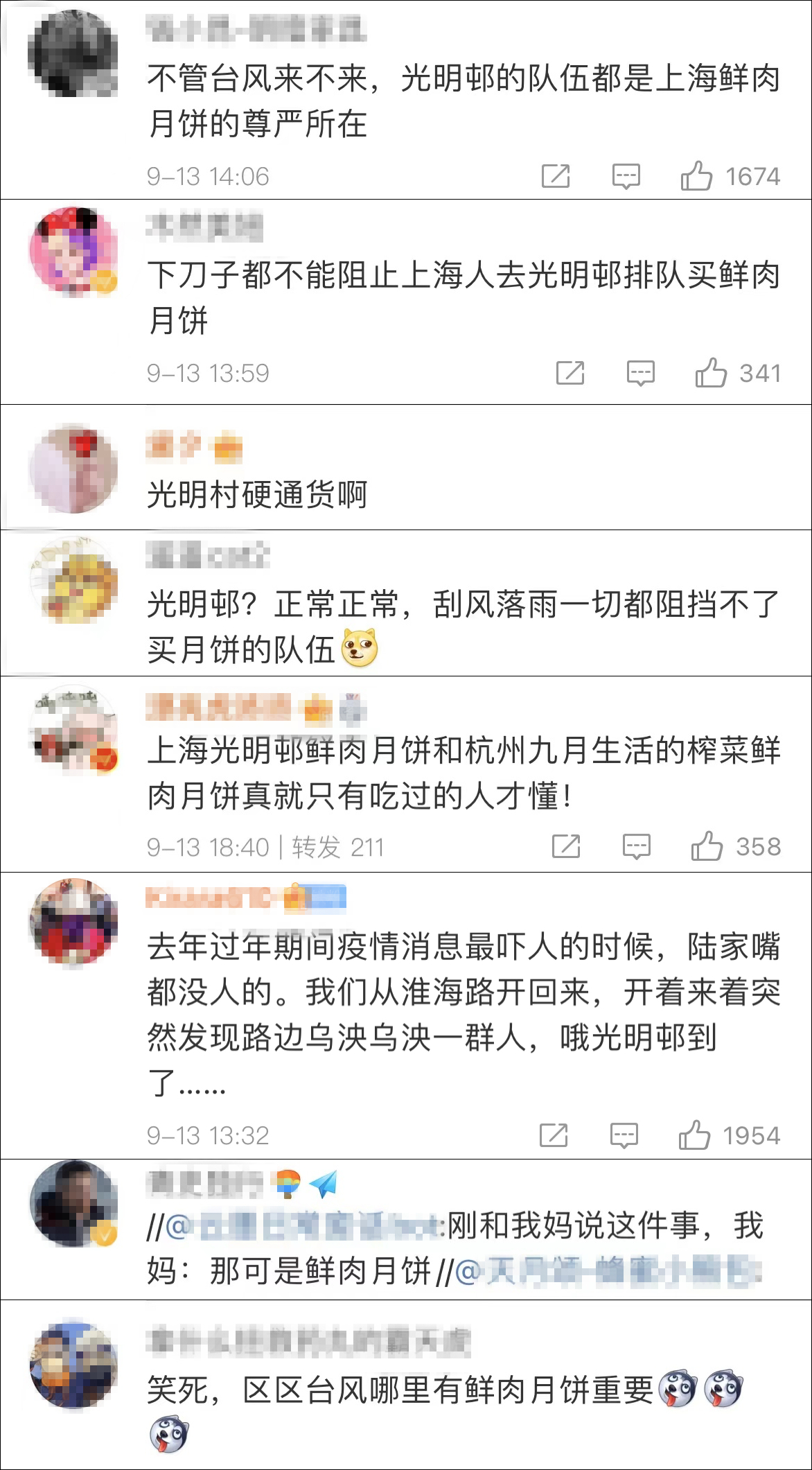Tap the avatar of the last commenter
The height and width of the screenshot is (1470, 812).
76,1360
